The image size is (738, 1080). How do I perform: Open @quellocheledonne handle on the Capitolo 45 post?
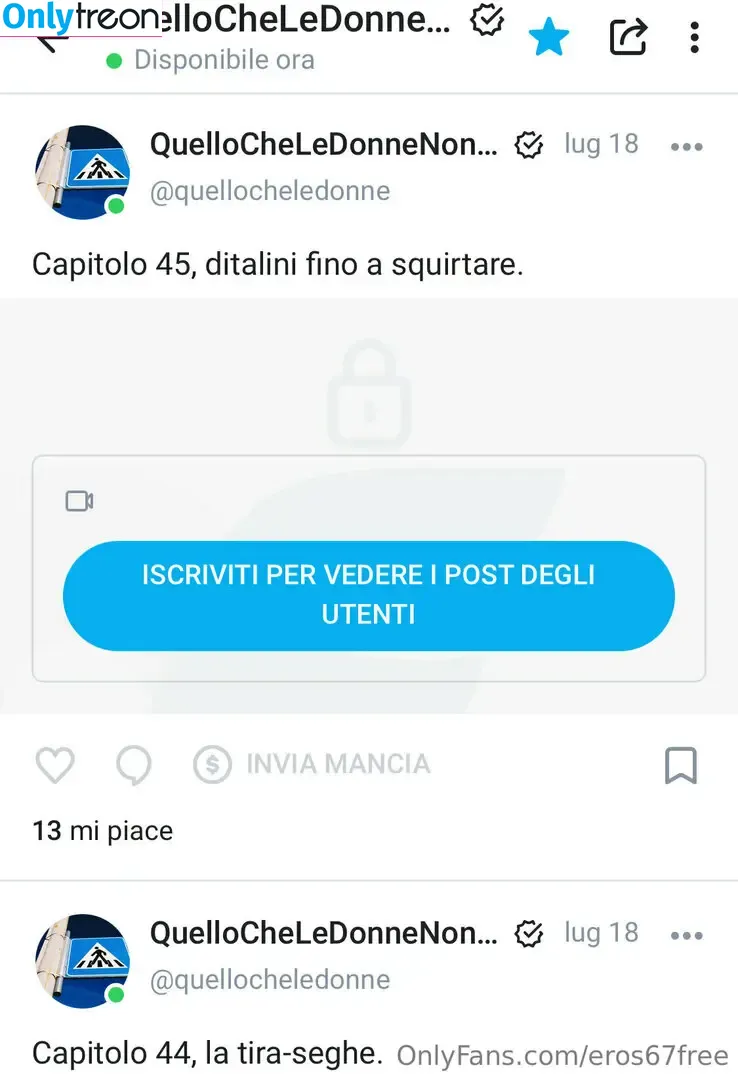pyautogui.click(x=270, y=190)
